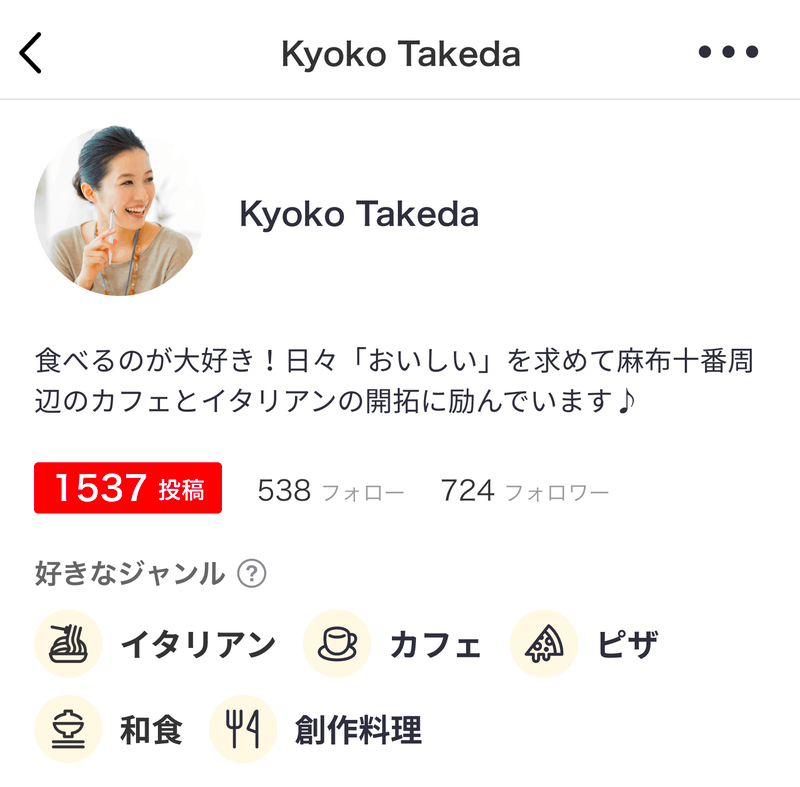Open Kyoko Takeda's profile photo

tap(119, 211)
